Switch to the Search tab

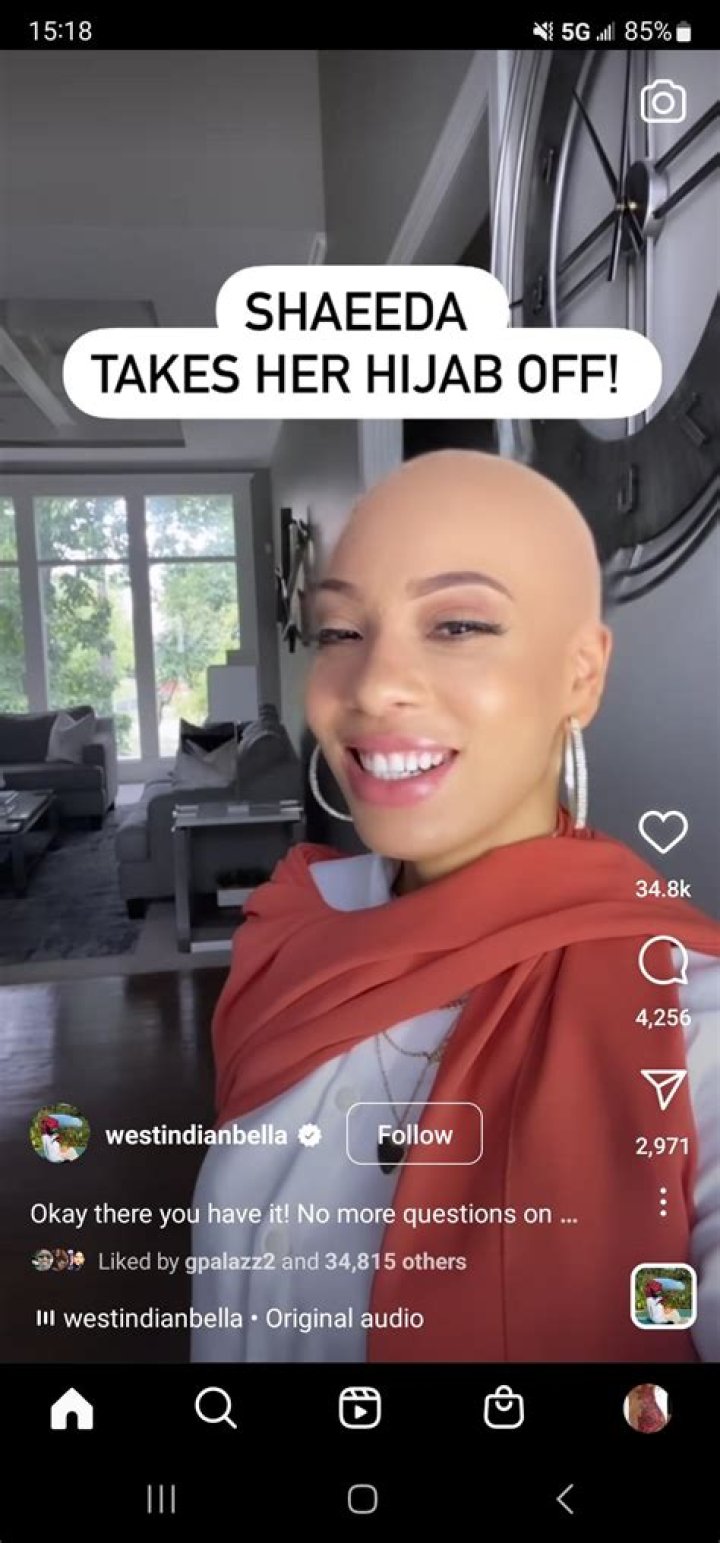pos(215,1408)
